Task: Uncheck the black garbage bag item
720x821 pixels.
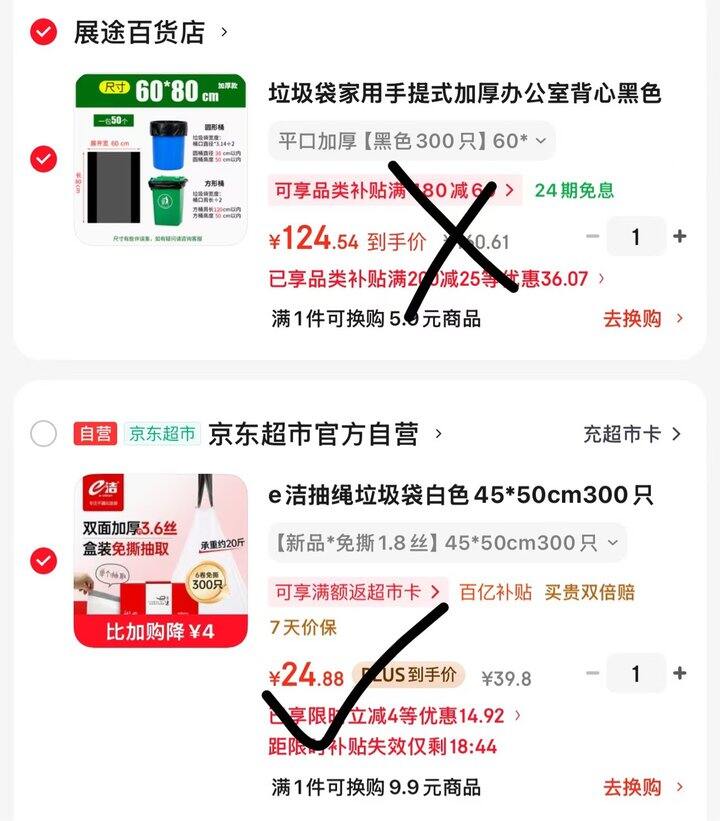Action: (x=43, y=159)
